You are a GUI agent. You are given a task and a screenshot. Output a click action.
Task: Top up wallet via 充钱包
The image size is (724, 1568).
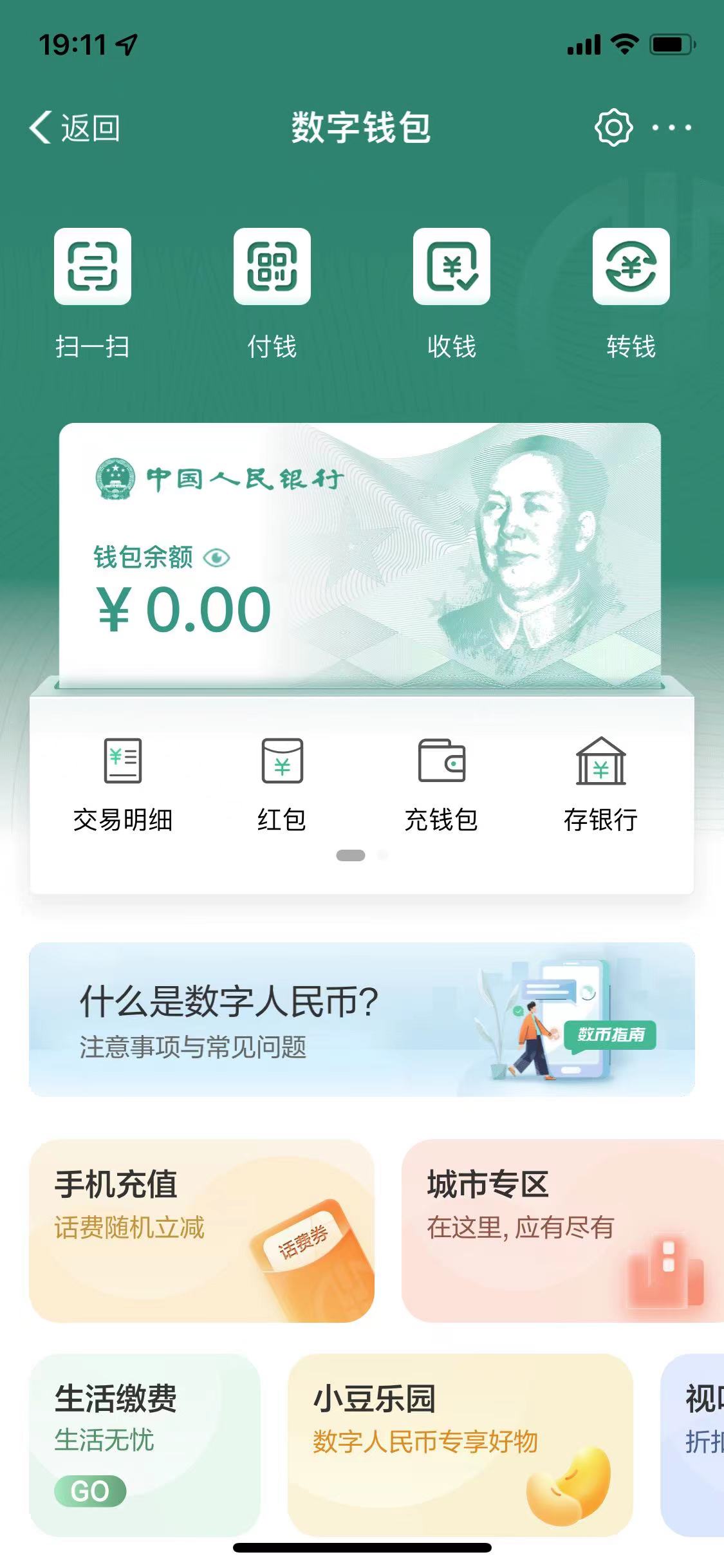point(441,783)
